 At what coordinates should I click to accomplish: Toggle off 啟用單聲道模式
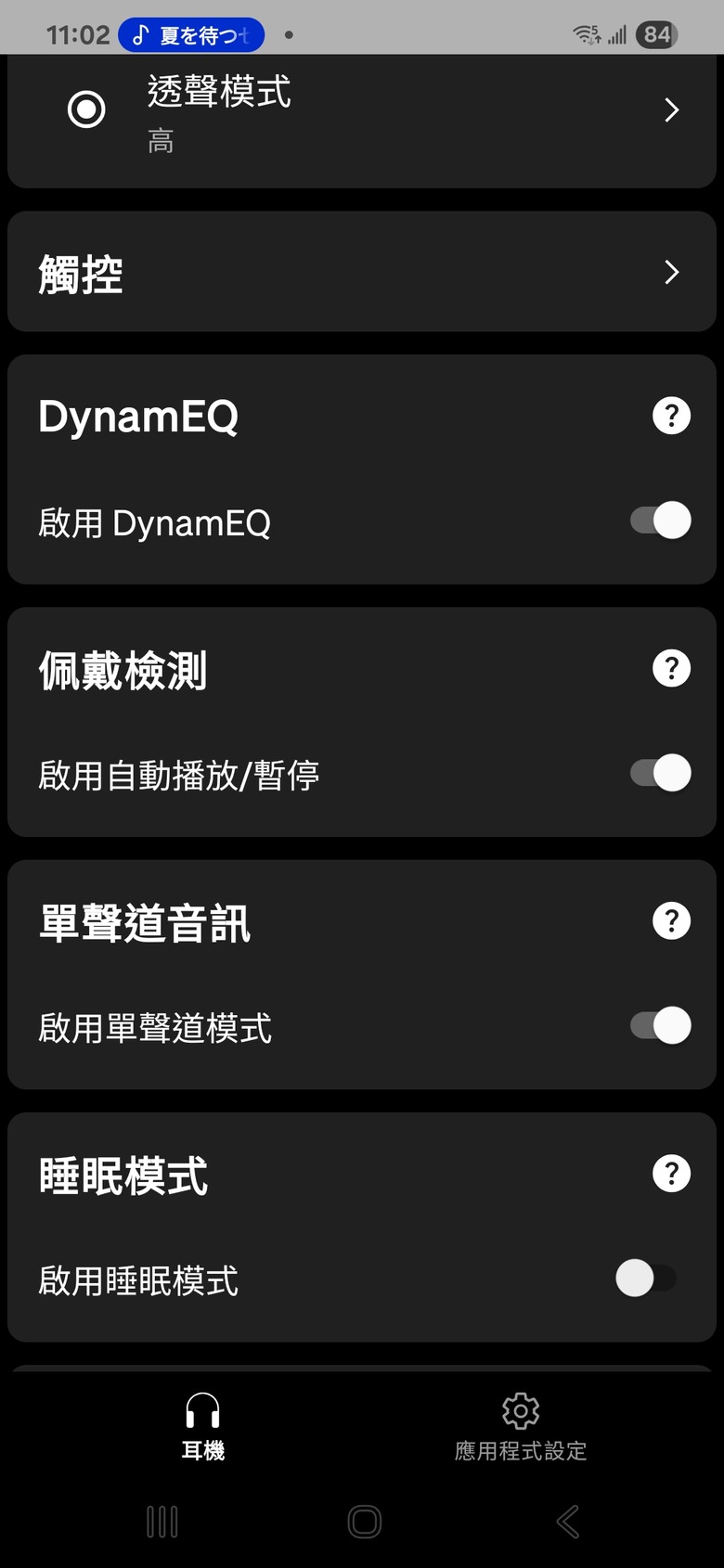coord(660,1025)
